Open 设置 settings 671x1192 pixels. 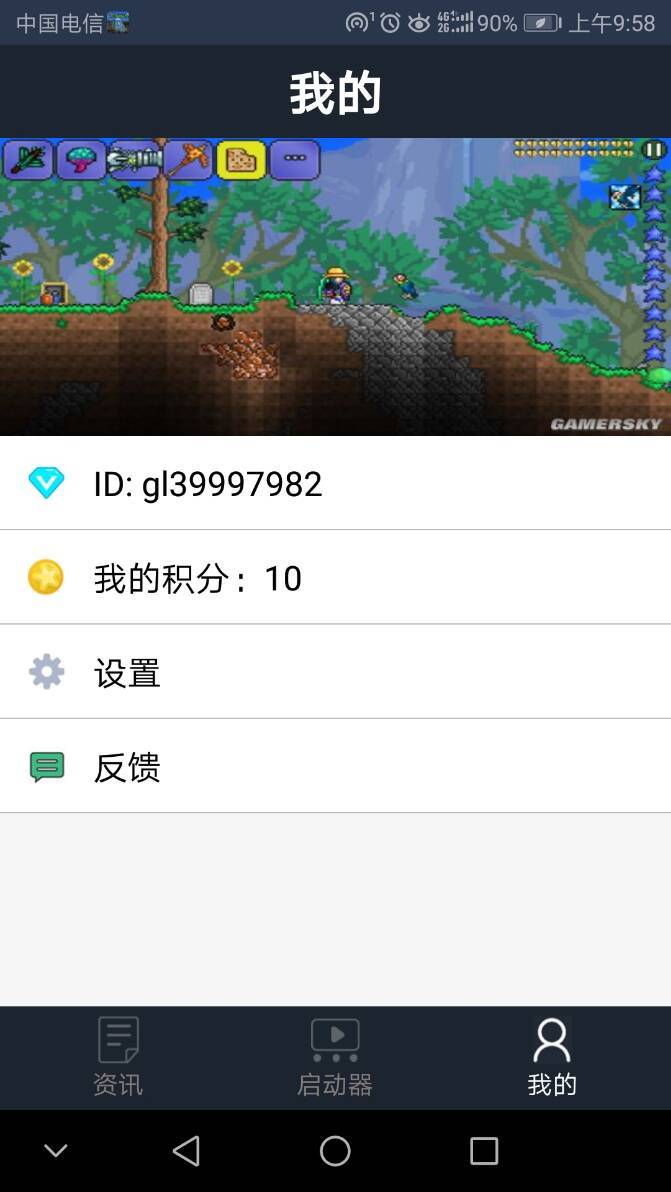[x=335, y=672]
